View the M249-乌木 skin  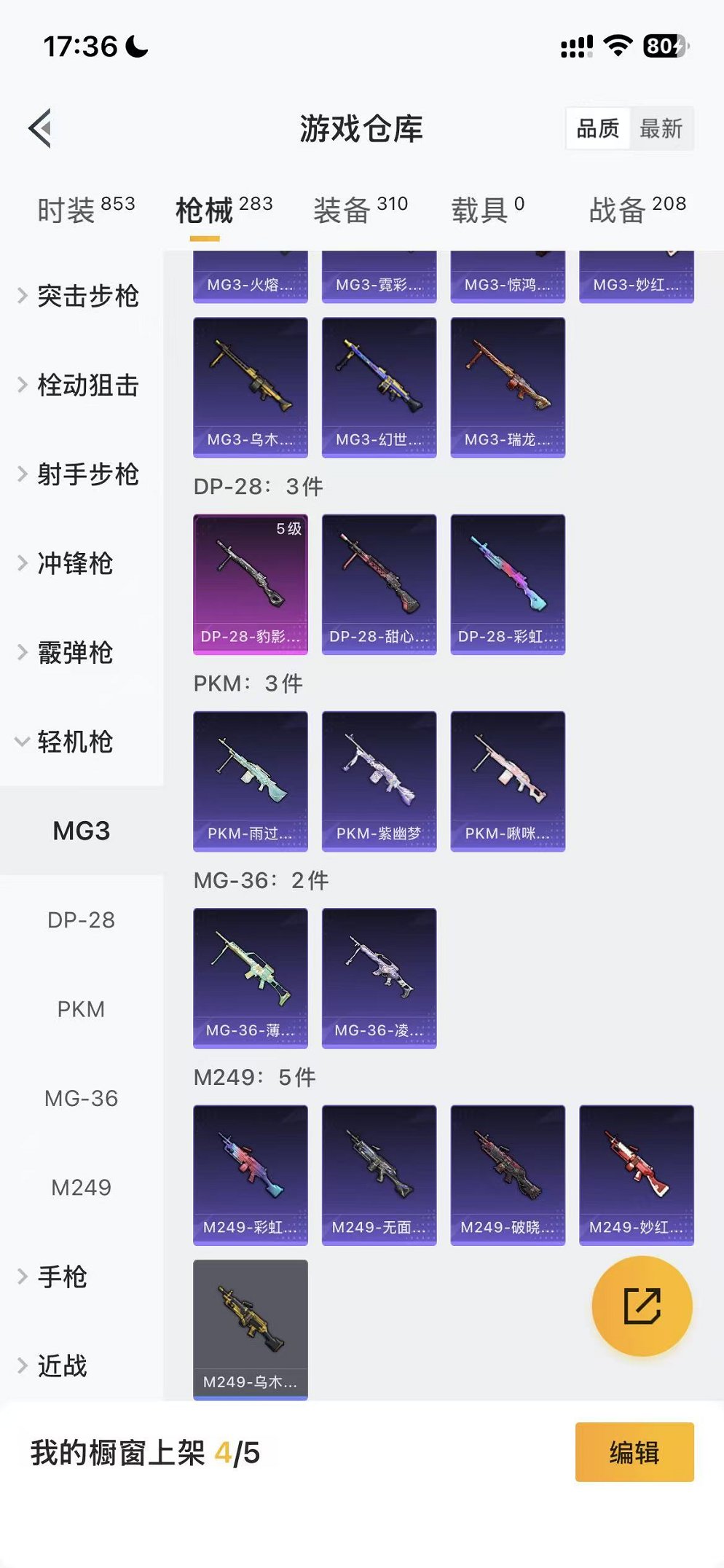(251, 1329)
